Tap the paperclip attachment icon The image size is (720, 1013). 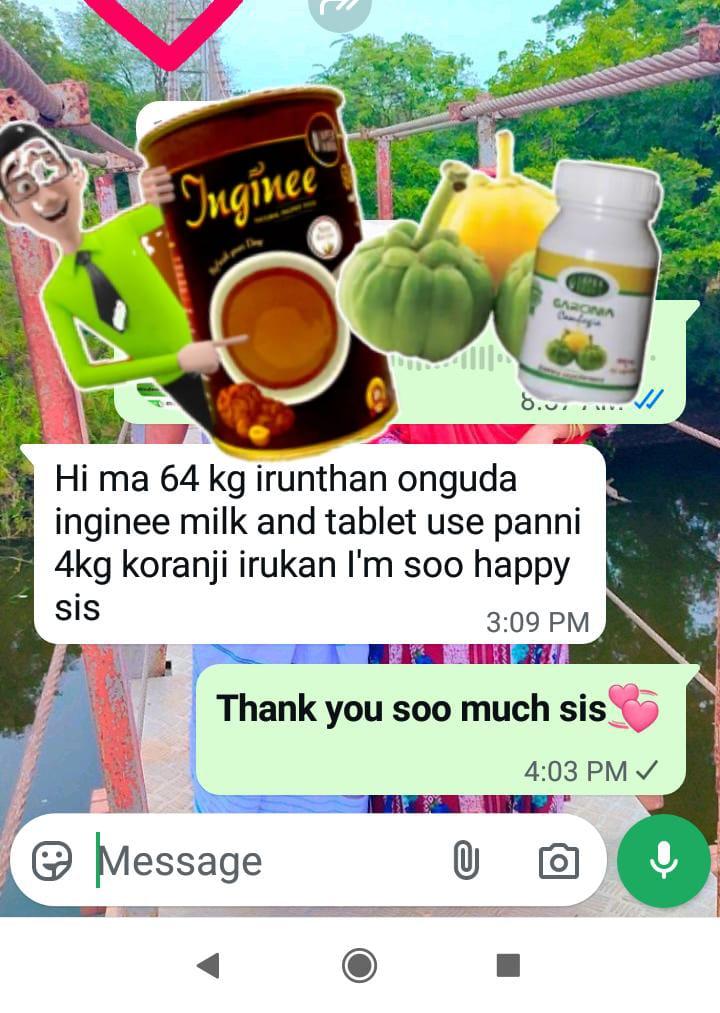(x=466, y=860)
